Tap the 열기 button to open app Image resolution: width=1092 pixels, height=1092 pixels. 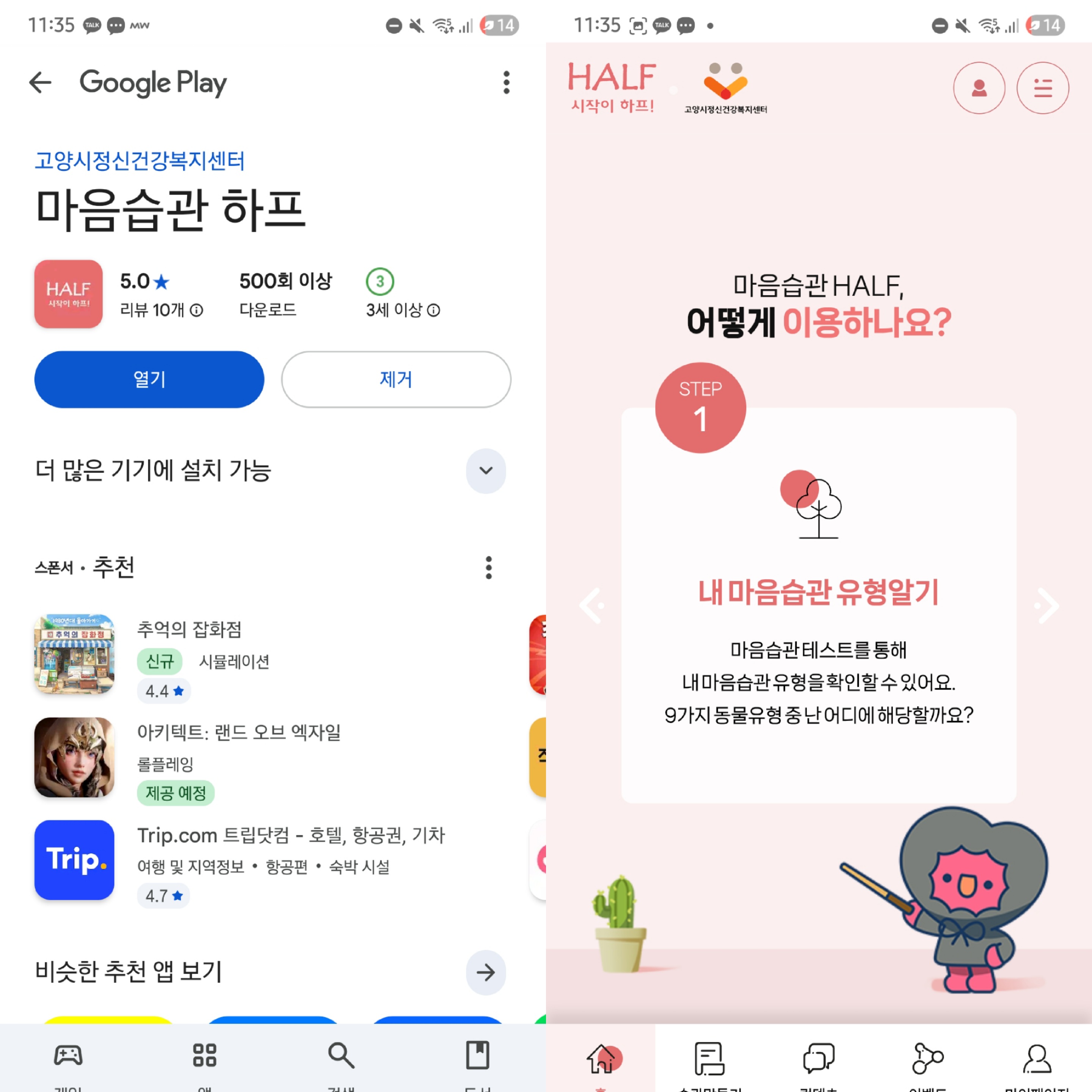point(149,379)
